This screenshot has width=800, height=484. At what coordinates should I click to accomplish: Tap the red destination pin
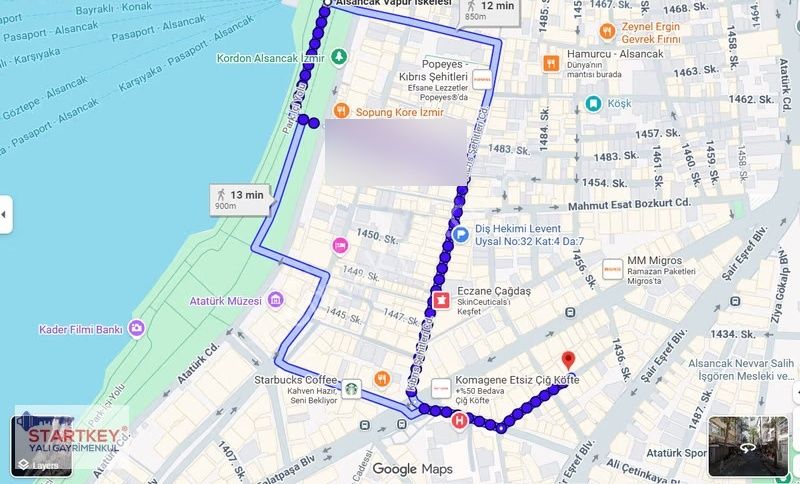[x=569, y=361]
